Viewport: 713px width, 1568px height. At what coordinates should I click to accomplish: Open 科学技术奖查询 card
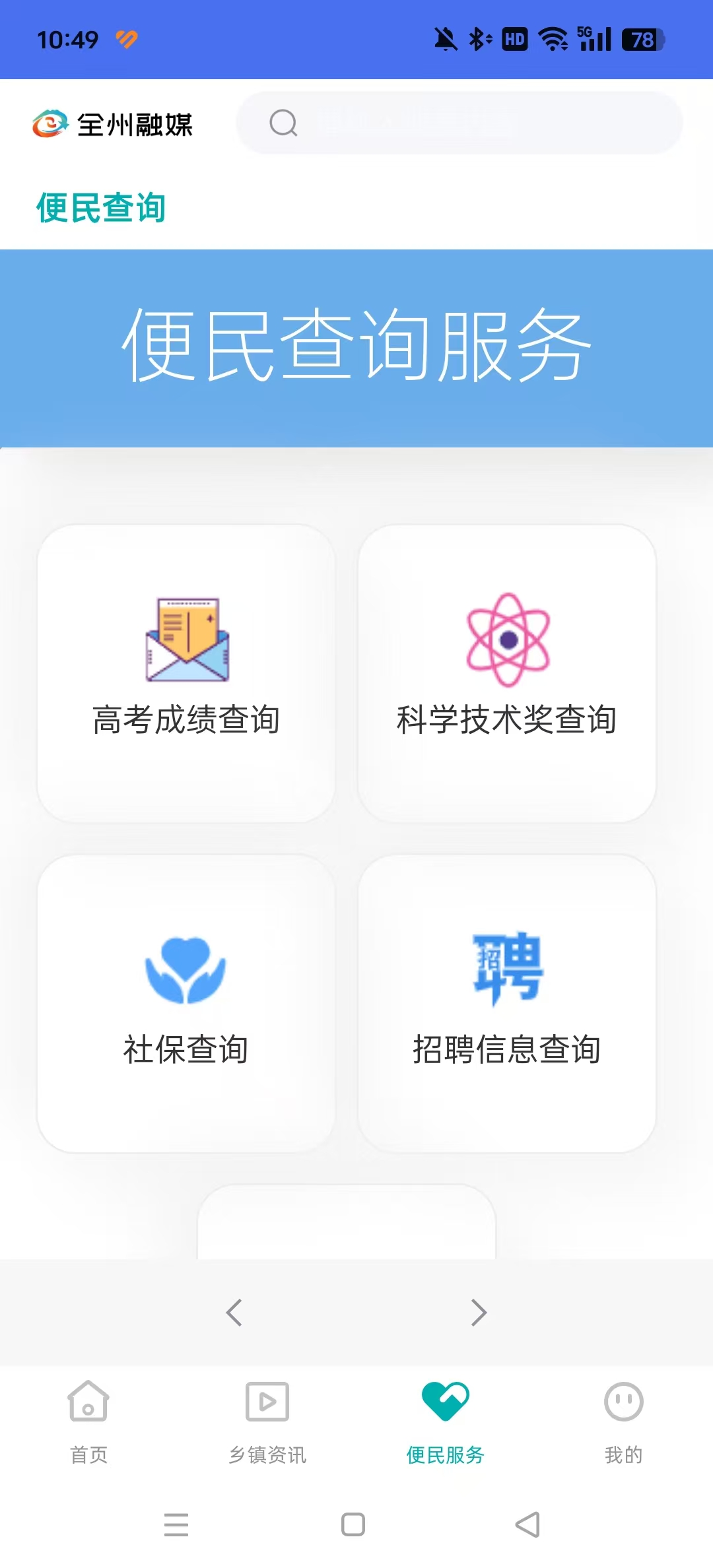coord(506,673)
